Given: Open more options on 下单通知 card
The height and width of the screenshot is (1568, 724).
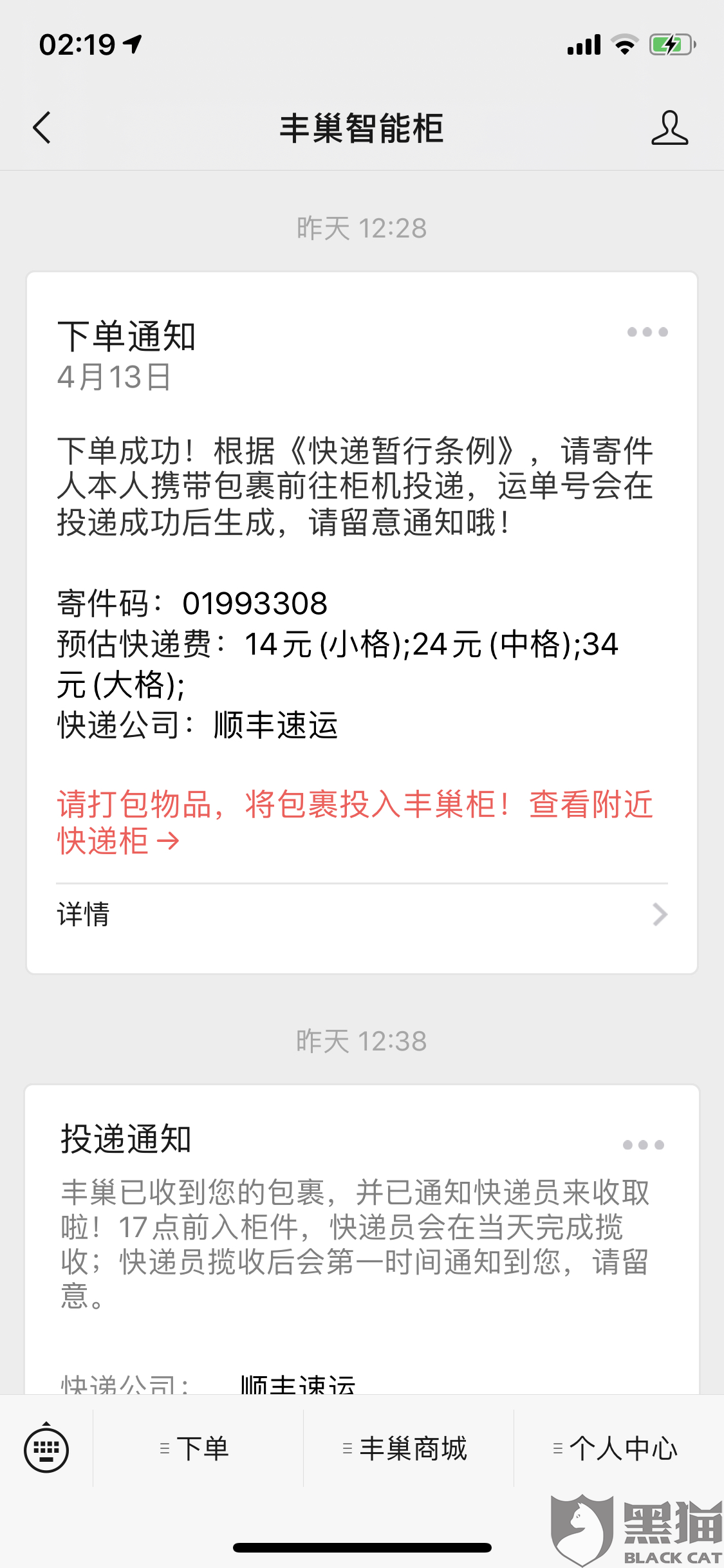Looking at the screenshot, I should tap(647, 332).
